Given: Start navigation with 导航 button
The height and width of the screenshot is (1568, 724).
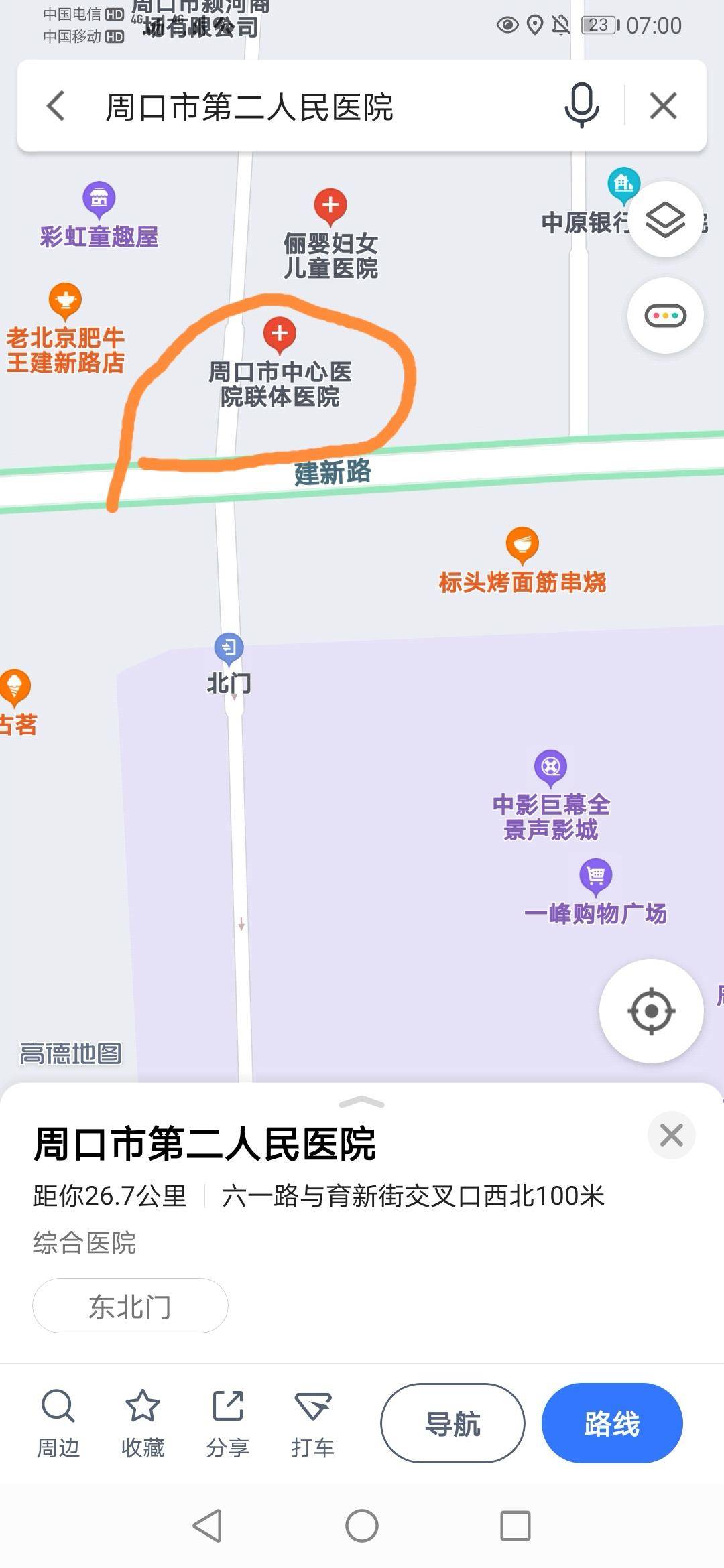Looking at the screenshot, I should click(452, 1423).
